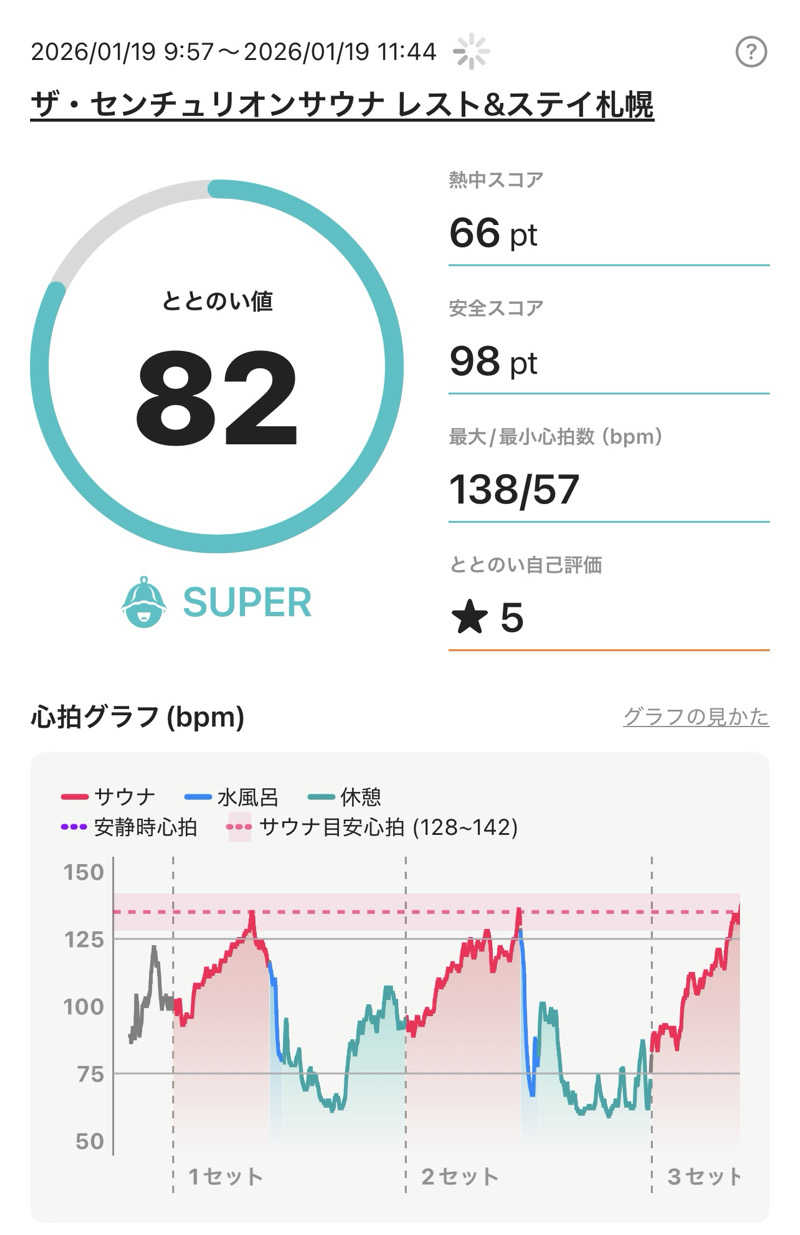Open ザ・センチュリオンサウナ レスト&ステイ札幌 facility link
The width and height of the screenshot is (800, 1235).
coord(342,103)
